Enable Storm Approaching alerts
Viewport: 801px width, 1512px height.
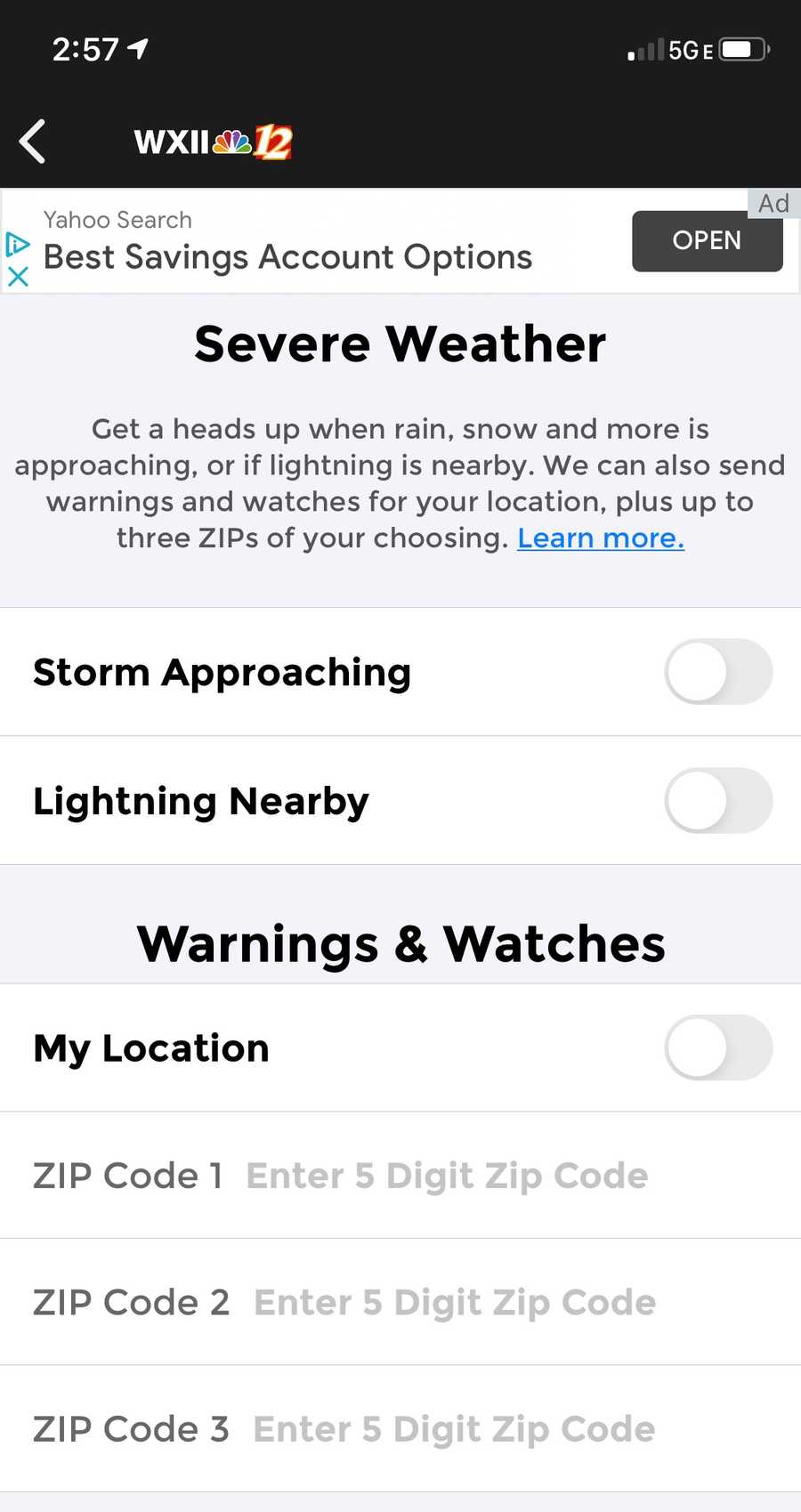point(717,672)
